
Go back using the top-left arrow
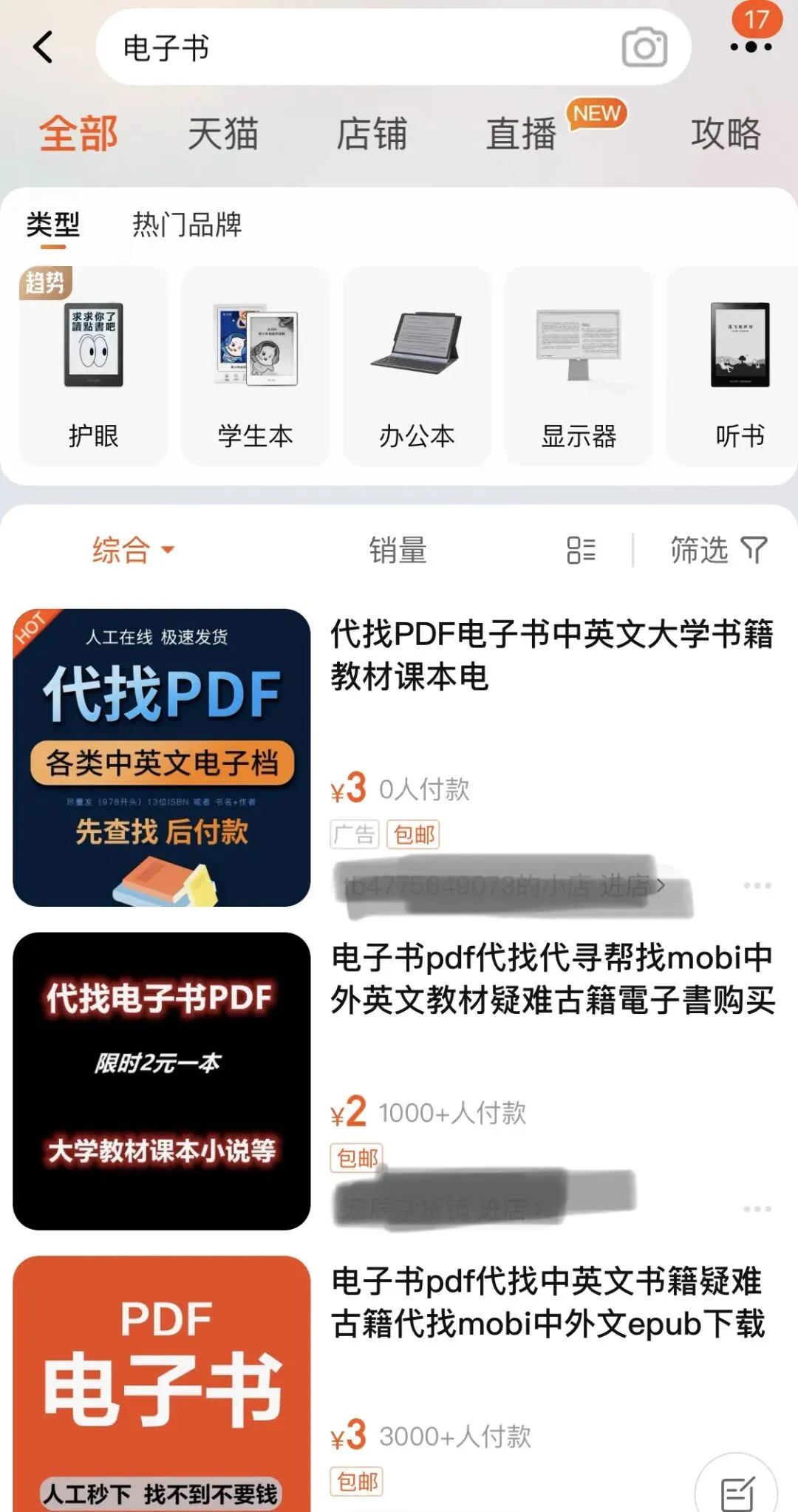pyautogui.click(x=44, y=47)
